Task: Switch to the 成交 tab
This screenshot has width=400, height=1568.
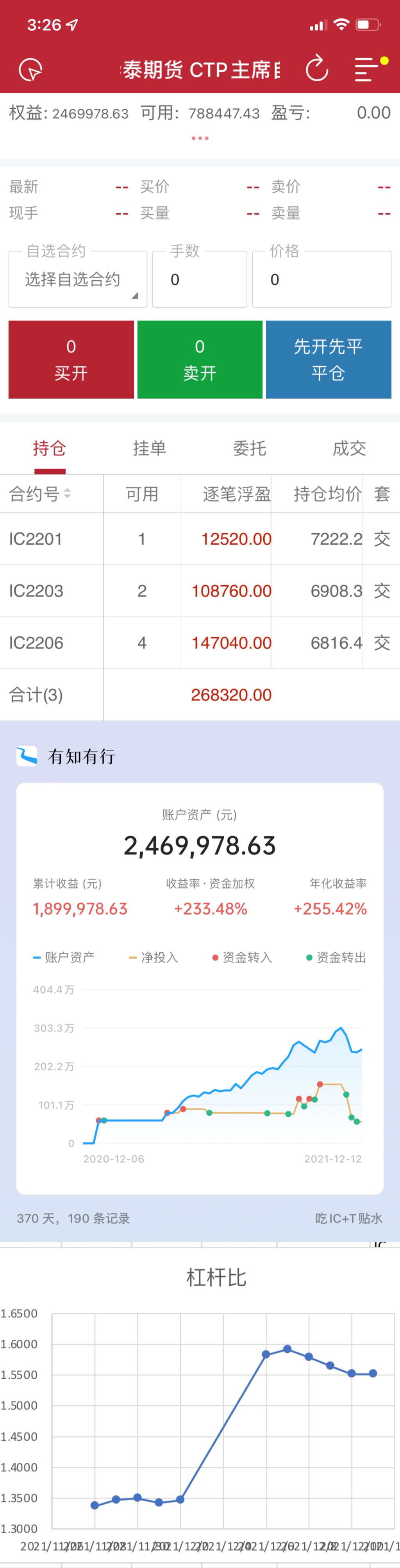Action: (350, 449)
